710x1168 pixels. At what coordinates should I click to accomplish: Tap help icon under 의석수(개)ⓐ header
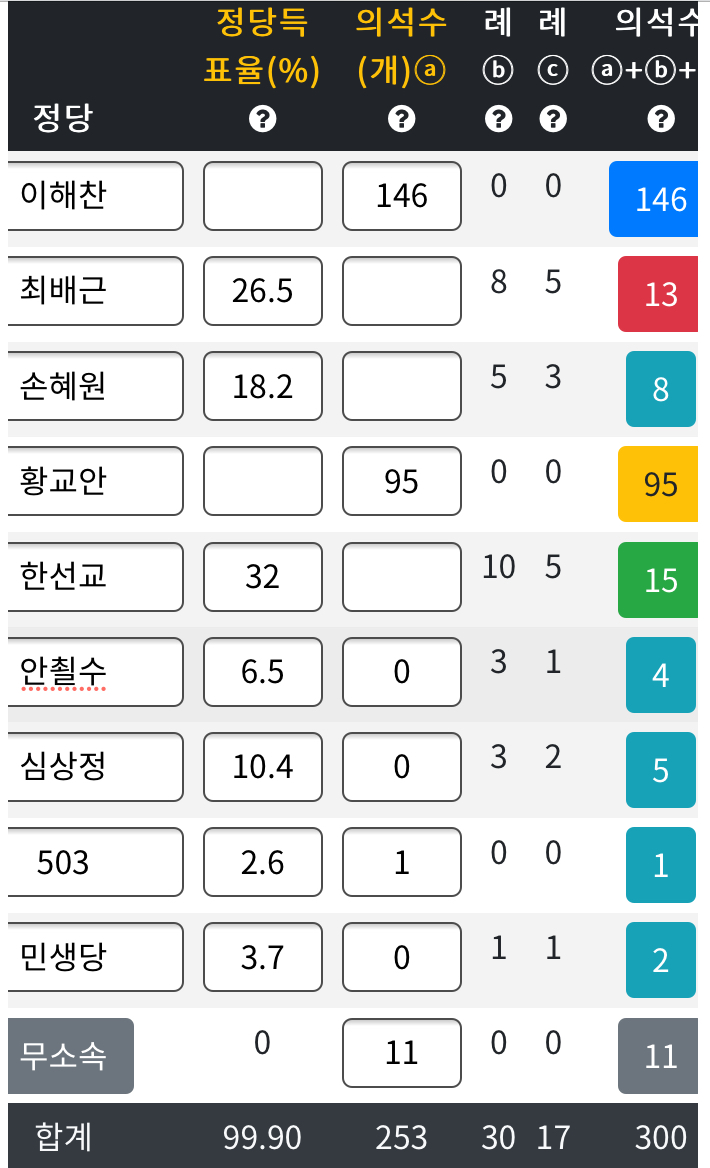pos(402,118)
